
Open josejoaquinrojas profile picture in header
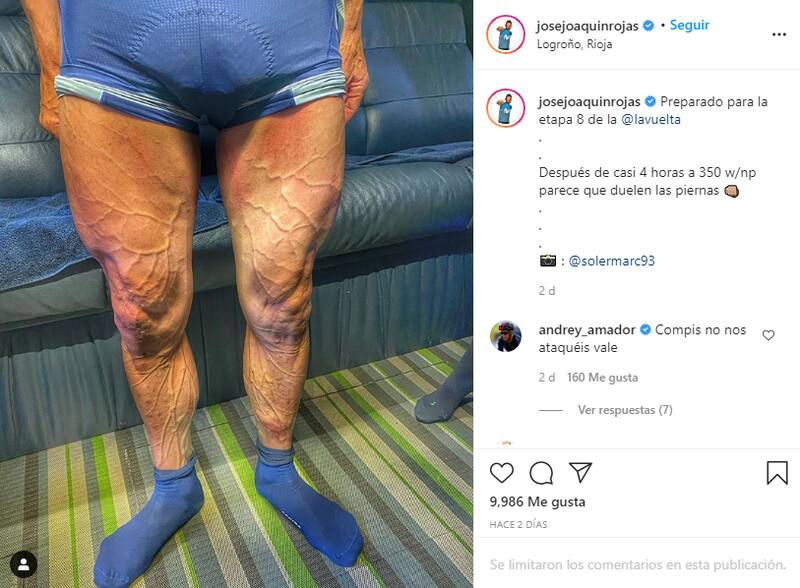(x=506, y=34)
